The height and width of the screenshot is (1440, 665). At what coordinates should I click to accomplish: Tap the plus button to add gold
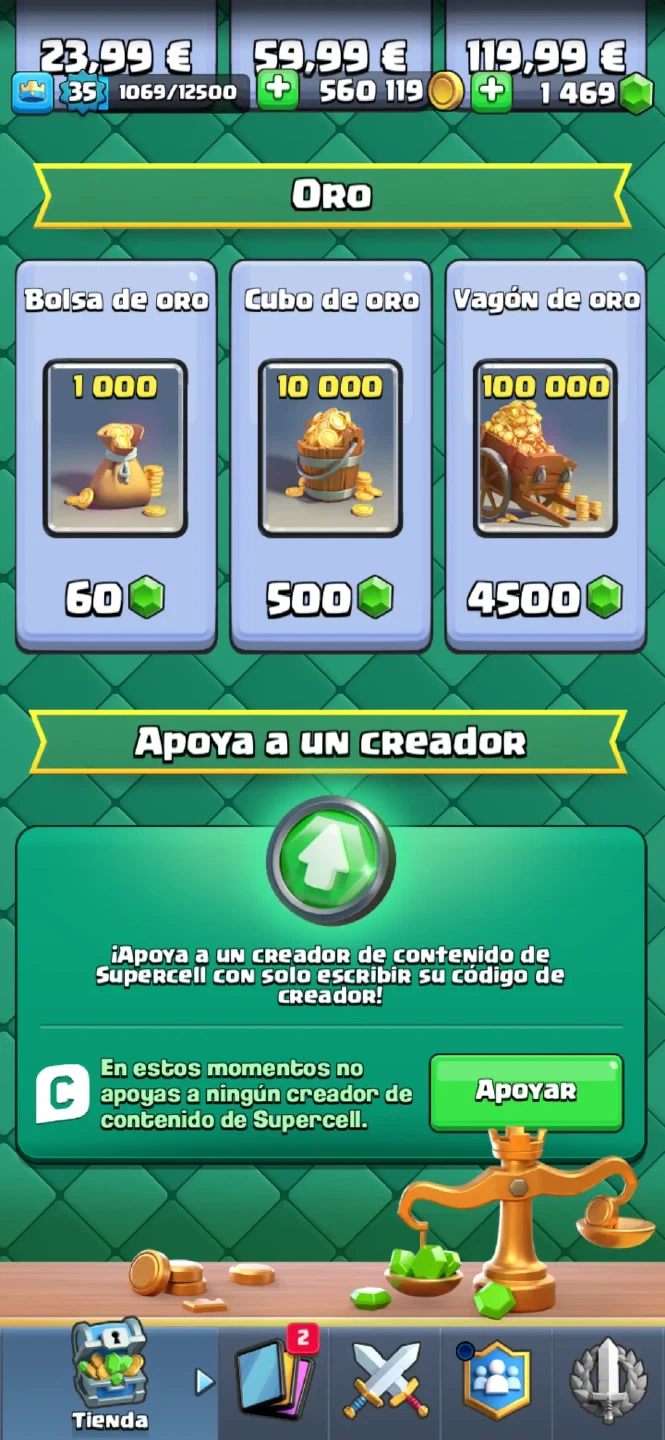click(278, 91)
